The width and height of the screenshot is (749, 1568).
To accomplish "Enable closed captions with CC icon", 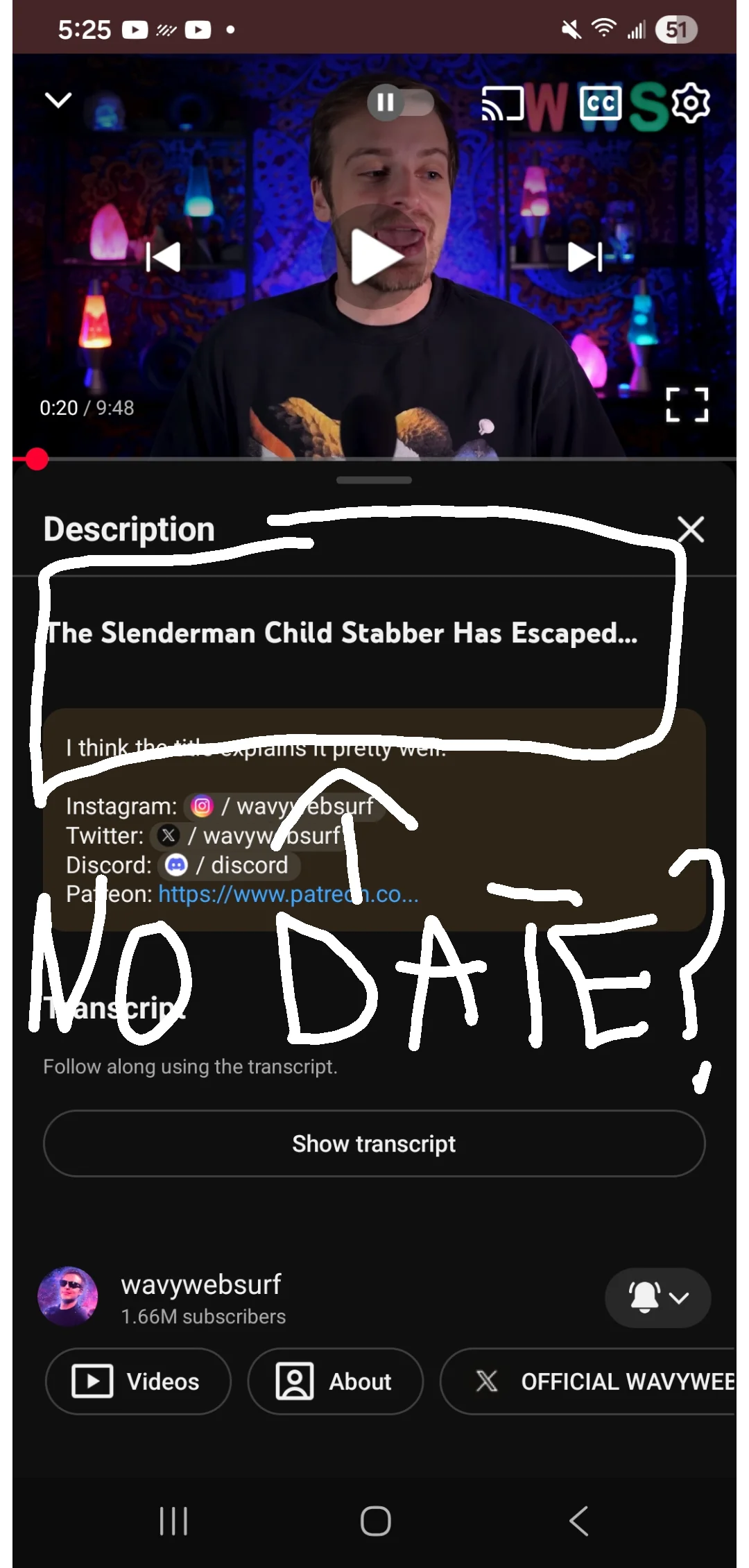I will pos(601,103).
